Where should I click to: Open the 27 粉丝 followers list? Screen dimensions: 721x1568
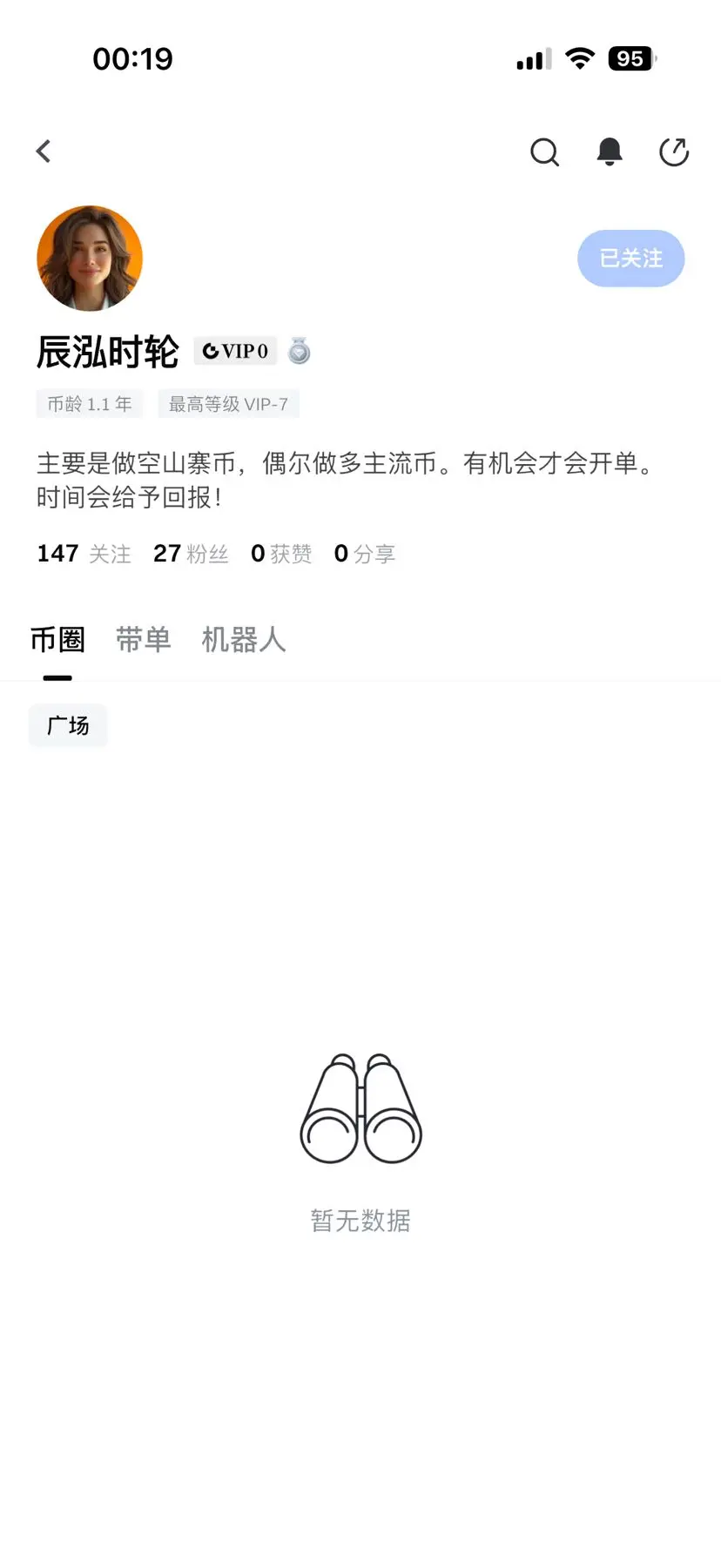[191, 553]
